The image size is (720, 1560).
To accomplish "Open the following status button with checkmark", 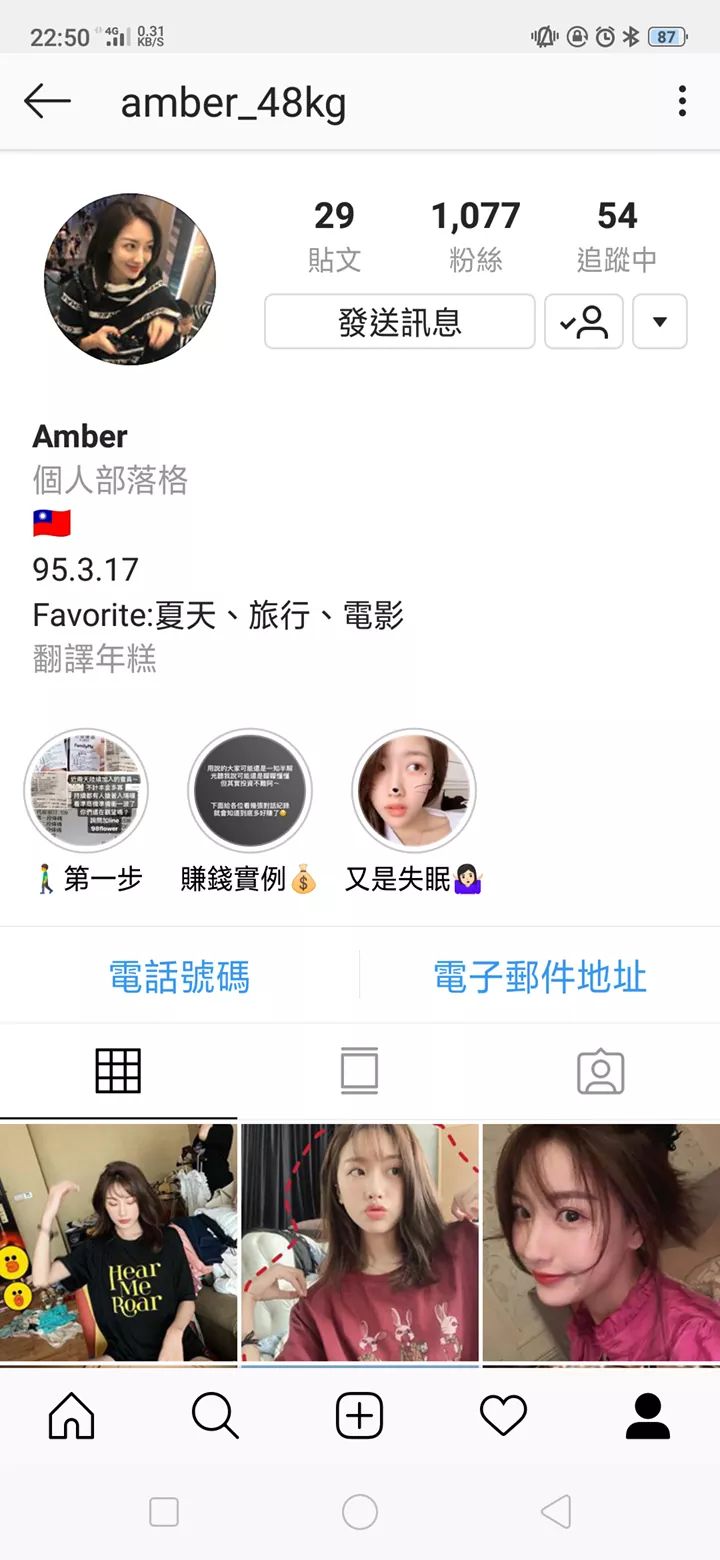I will pos(584,322).
